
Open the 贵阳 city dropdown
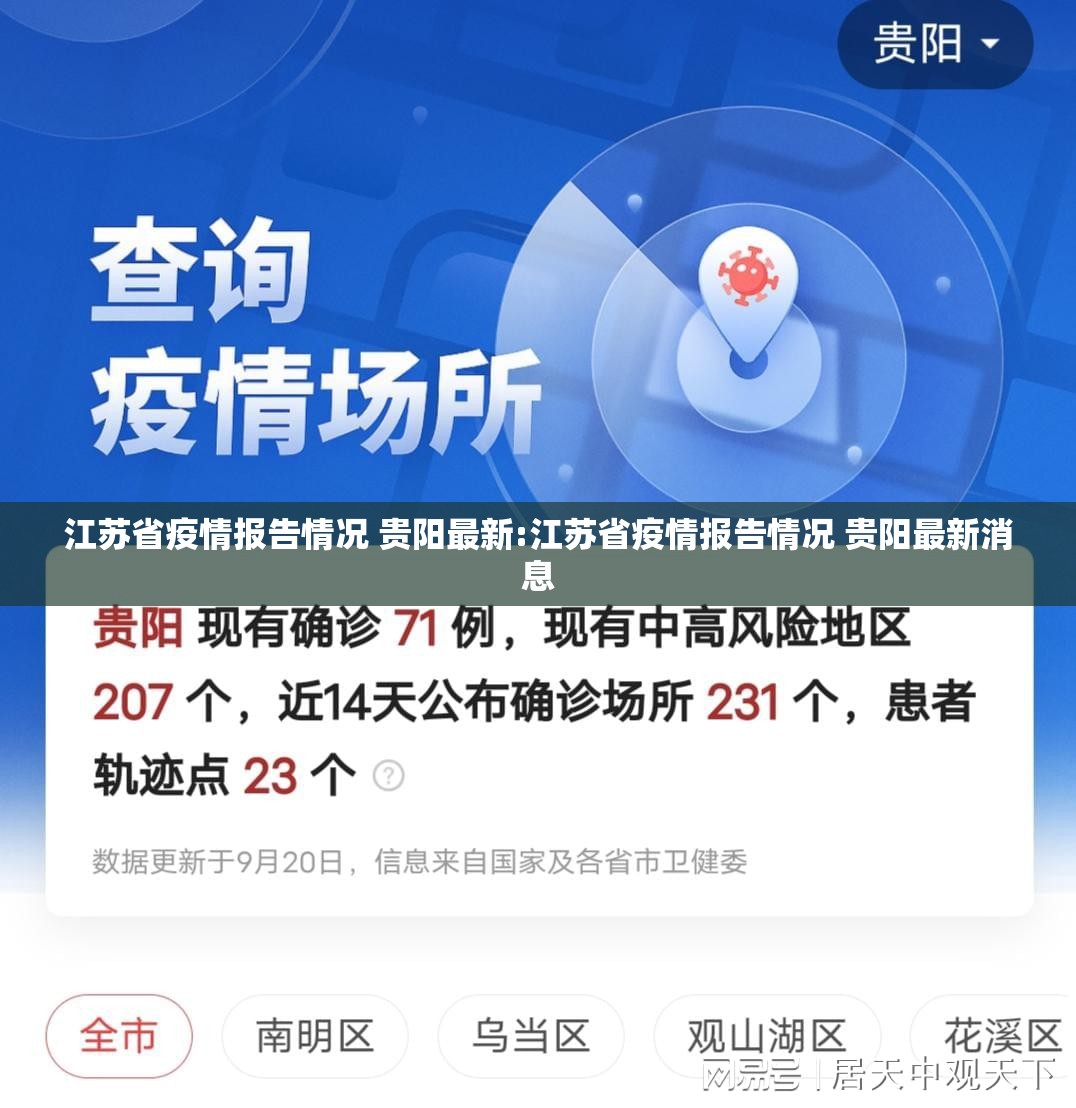pos(935,45)
